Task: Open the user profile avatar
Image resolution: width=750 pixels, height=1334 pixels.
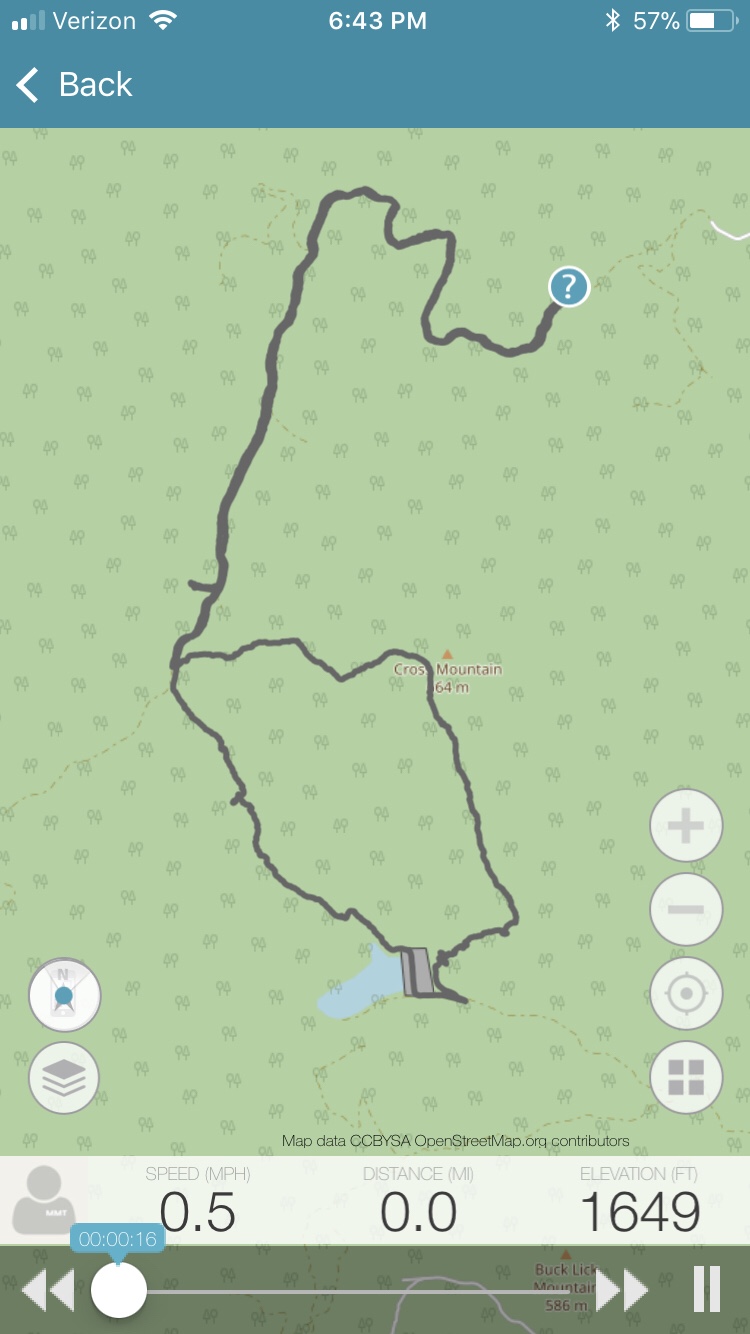Action: click(43, 1199)
